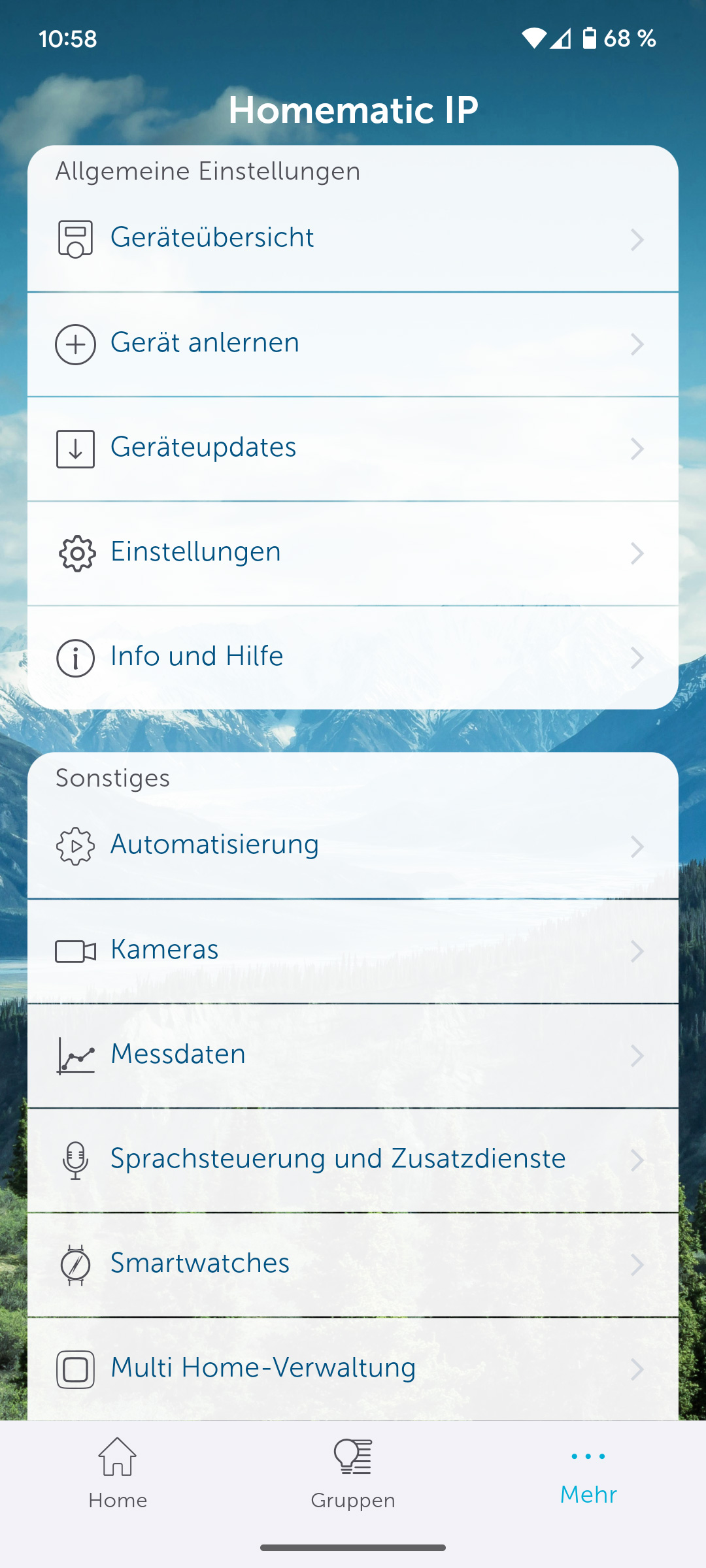Open Smartwatches
Screen dimensions: 706x1568
pos(353,1264)
